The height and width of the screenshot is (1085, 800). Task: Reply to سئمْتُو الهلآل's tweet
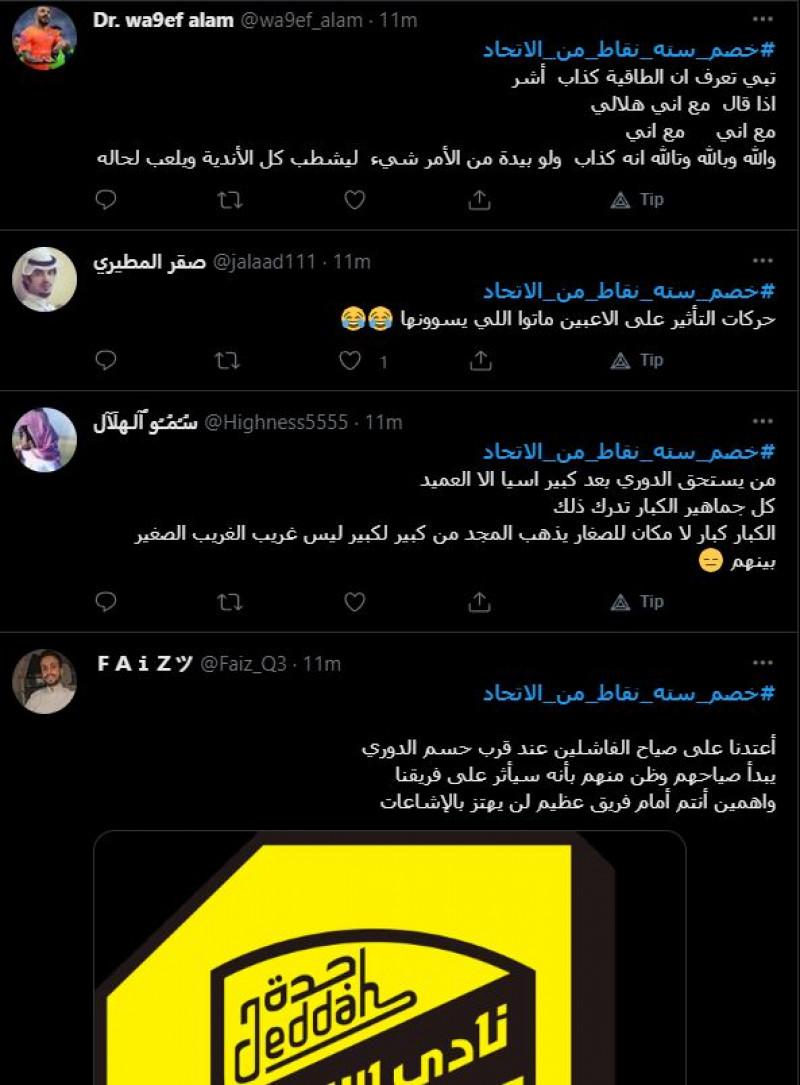coord(103,602)
